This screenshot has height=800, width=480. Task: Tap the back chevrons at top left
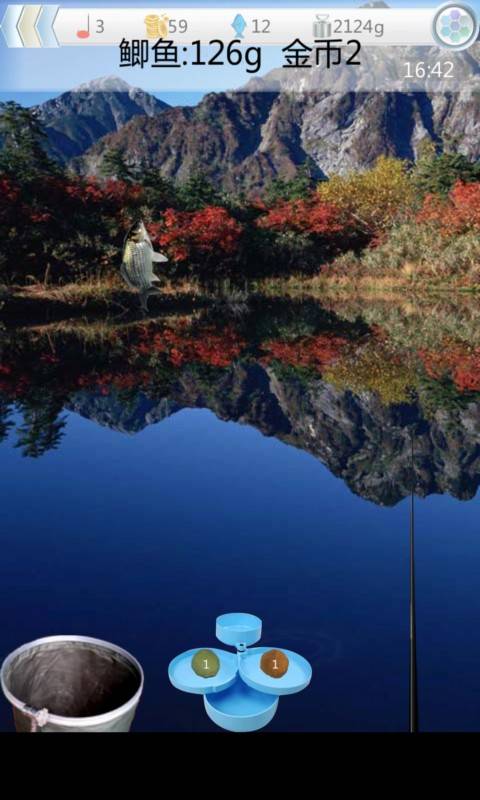pyautogui.click(x=30, y=26)
